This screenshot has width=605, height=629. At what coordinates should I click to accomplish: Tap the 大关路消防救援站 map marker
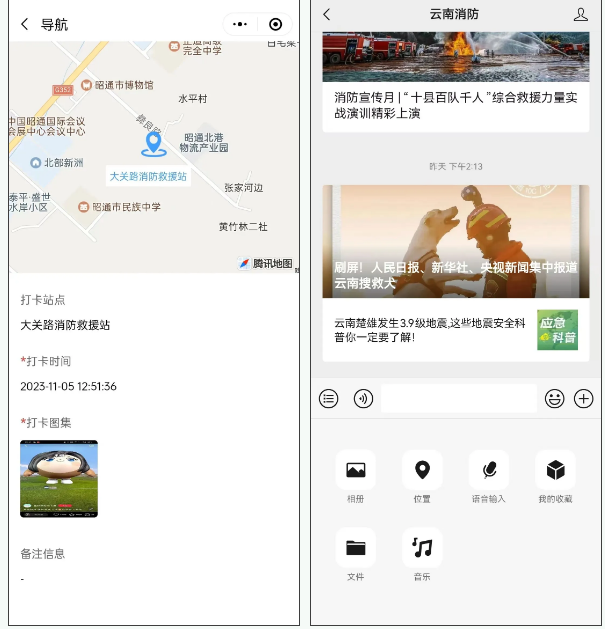152,144
